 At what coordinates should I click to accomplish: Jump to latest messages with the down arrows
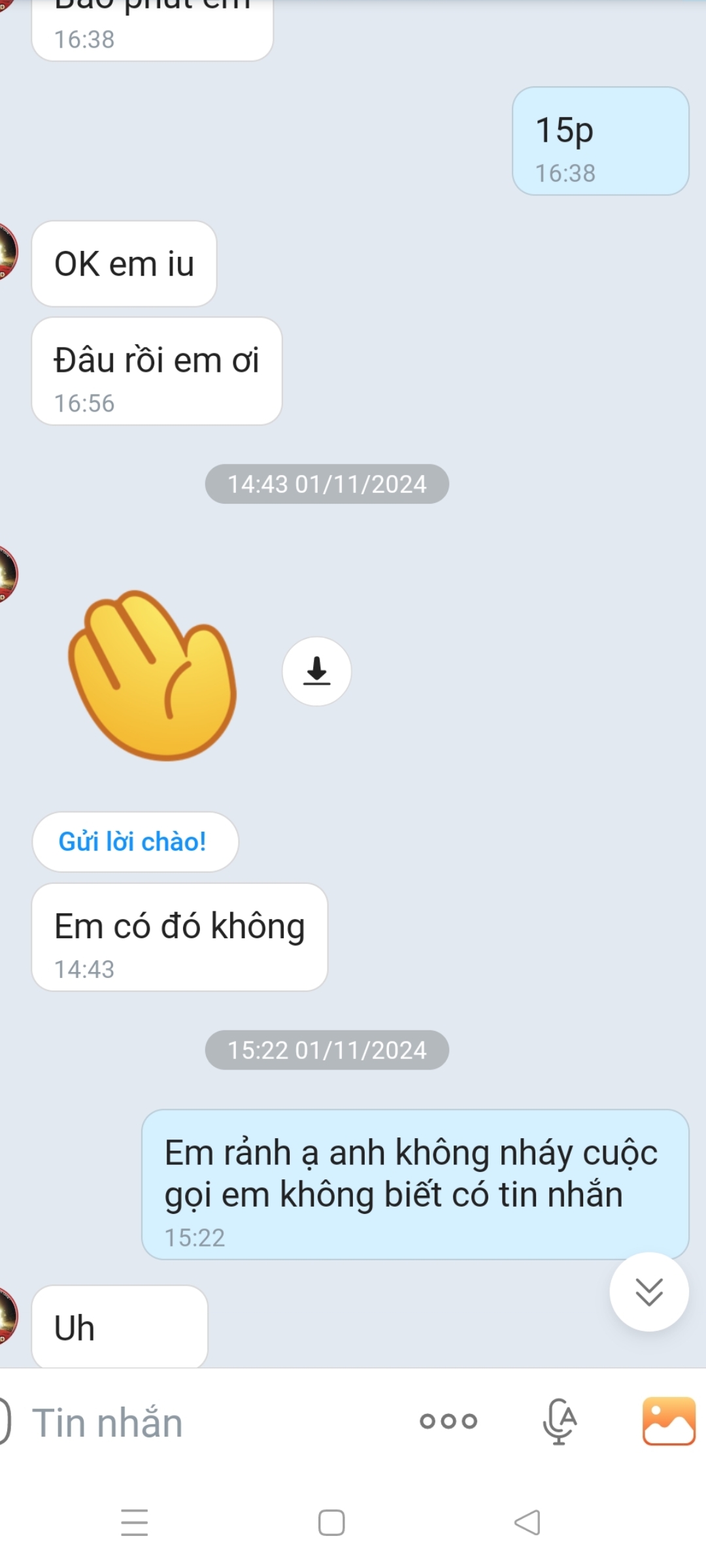click(x=648, y=1291)
